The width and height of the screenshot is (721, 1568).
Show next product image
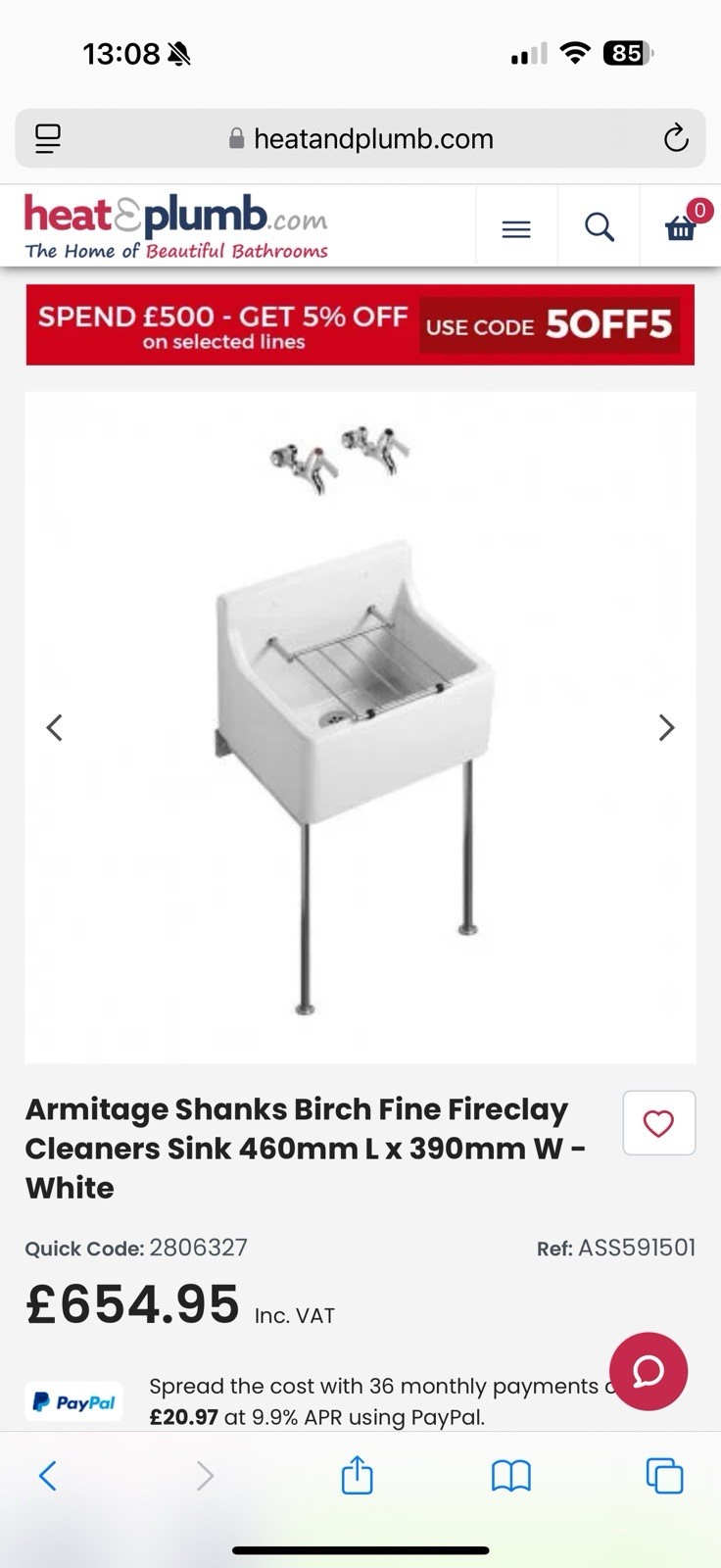pyautogui.click(x=666, y=727)
